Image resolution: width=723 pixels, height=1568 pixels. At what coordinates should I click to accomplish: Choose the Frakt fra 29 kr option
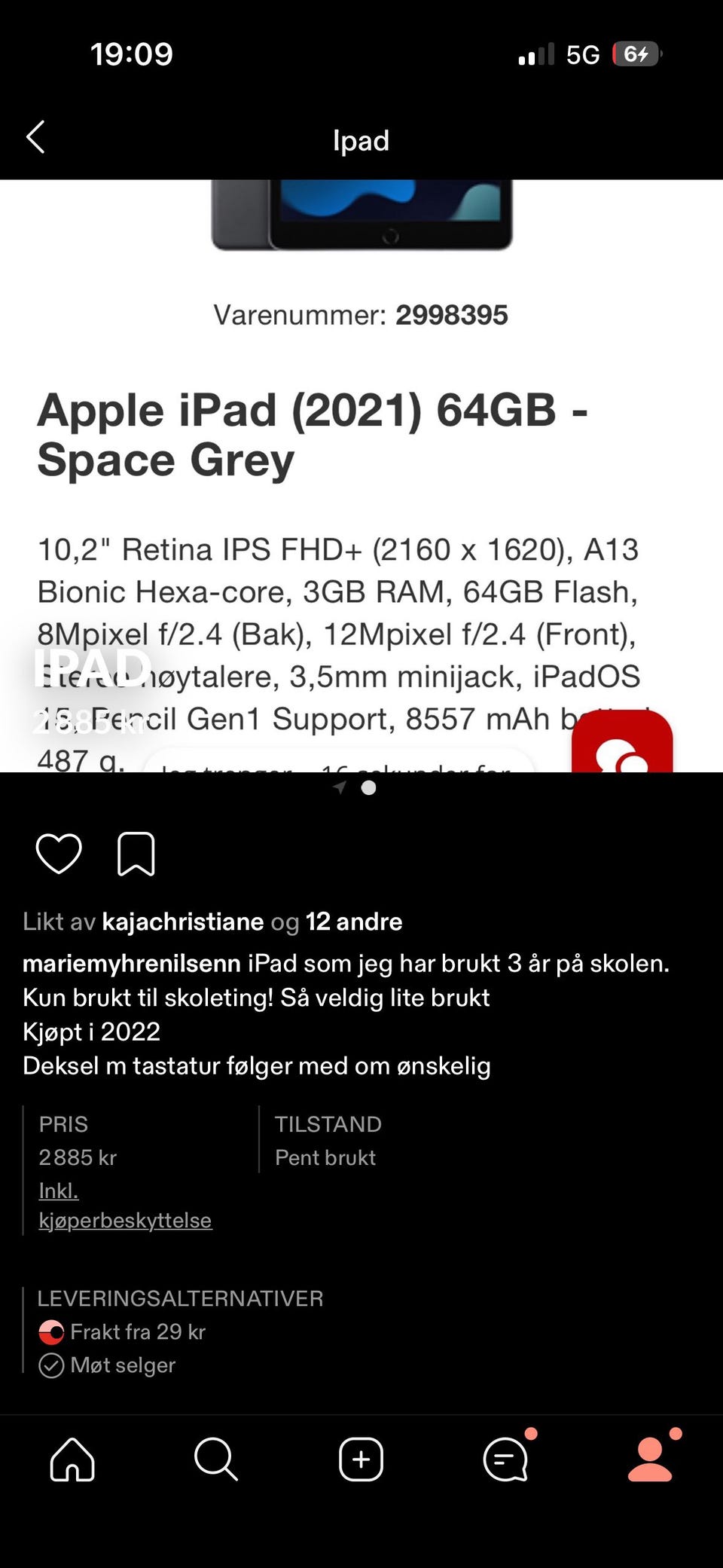pyautogui.click(x=136, y=1331)
